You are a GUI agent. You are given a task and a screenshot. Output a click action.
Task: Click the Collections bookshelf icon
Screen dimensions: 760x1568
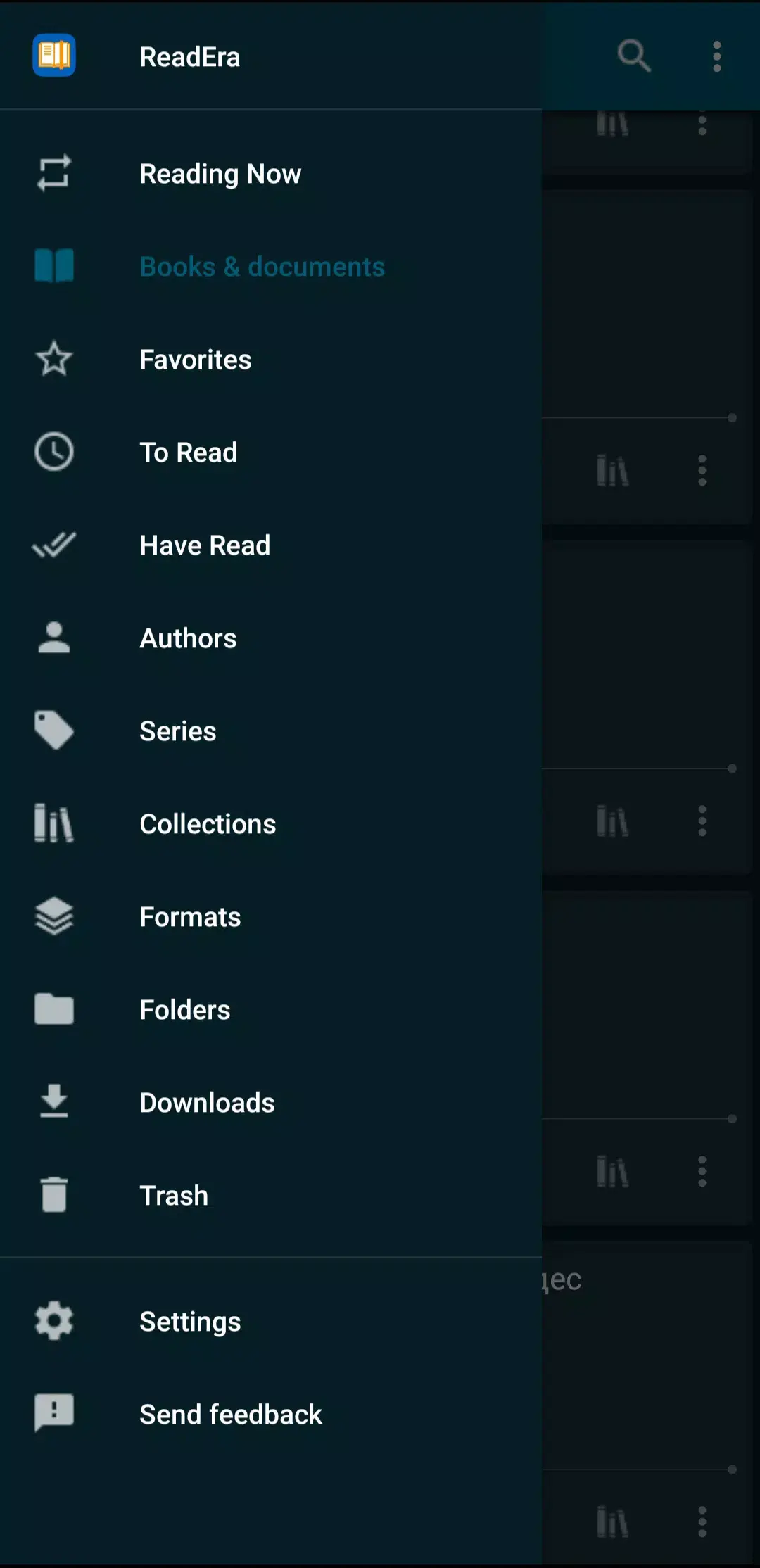point(53,823)
